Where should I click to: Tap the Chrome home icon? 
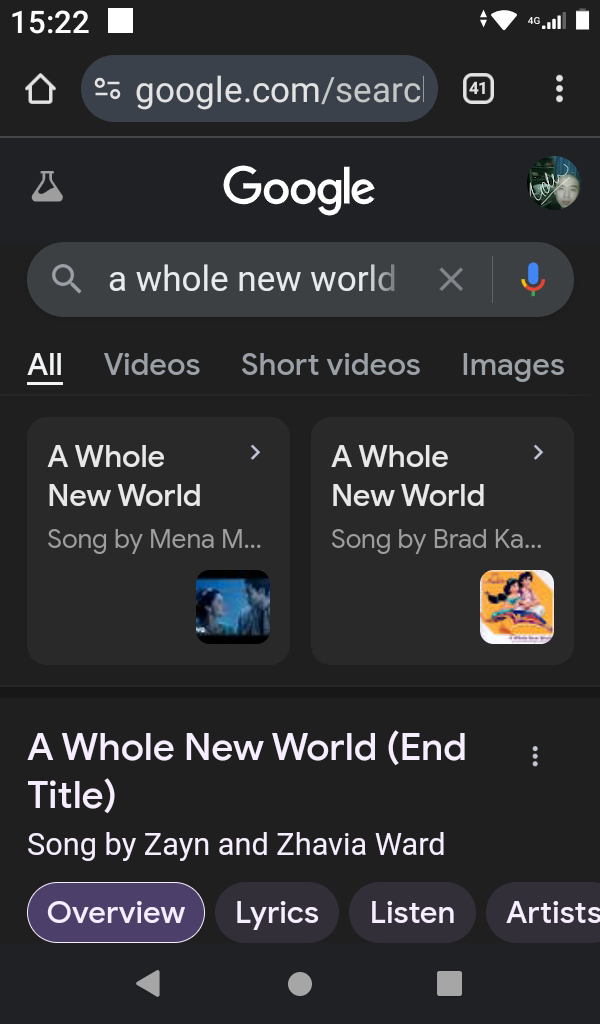(40, 89)
